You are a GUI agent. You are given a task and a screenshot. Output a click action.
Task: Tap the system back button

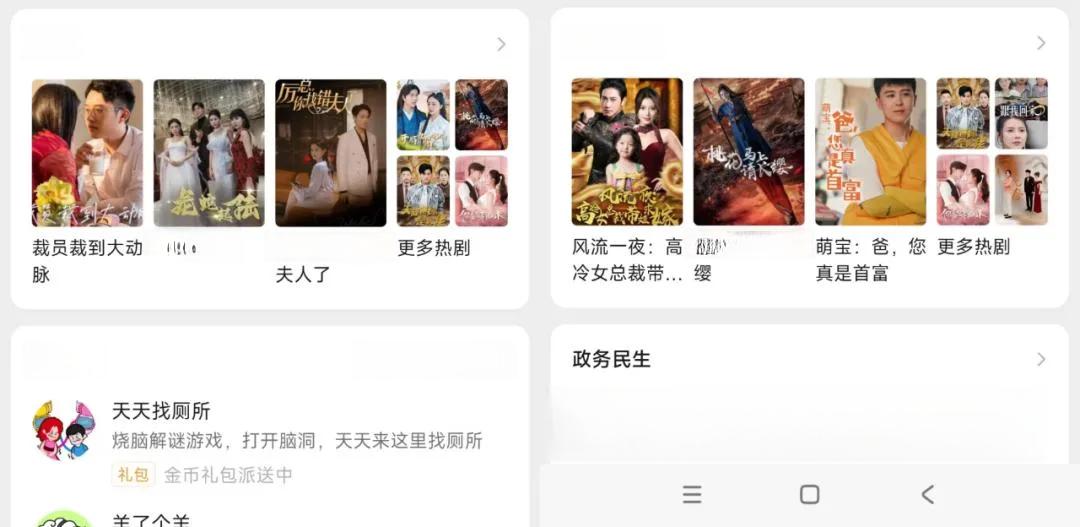click(x=927, y=494)
